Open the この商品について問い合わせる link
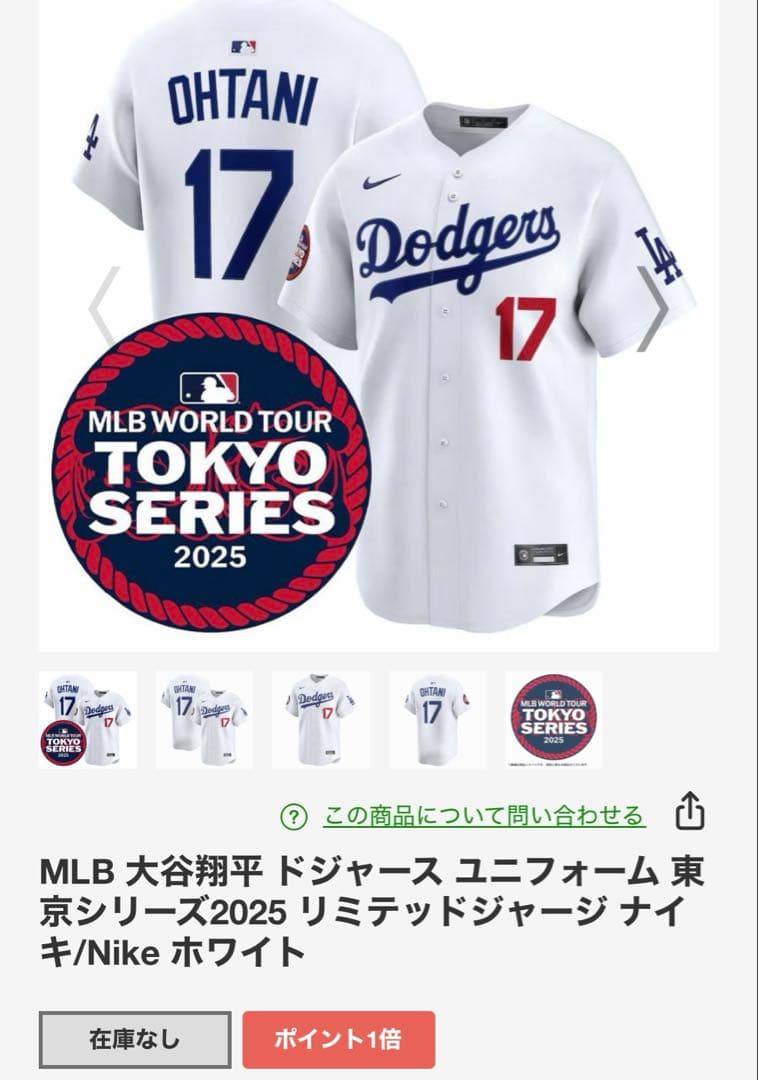 (484, 816)
